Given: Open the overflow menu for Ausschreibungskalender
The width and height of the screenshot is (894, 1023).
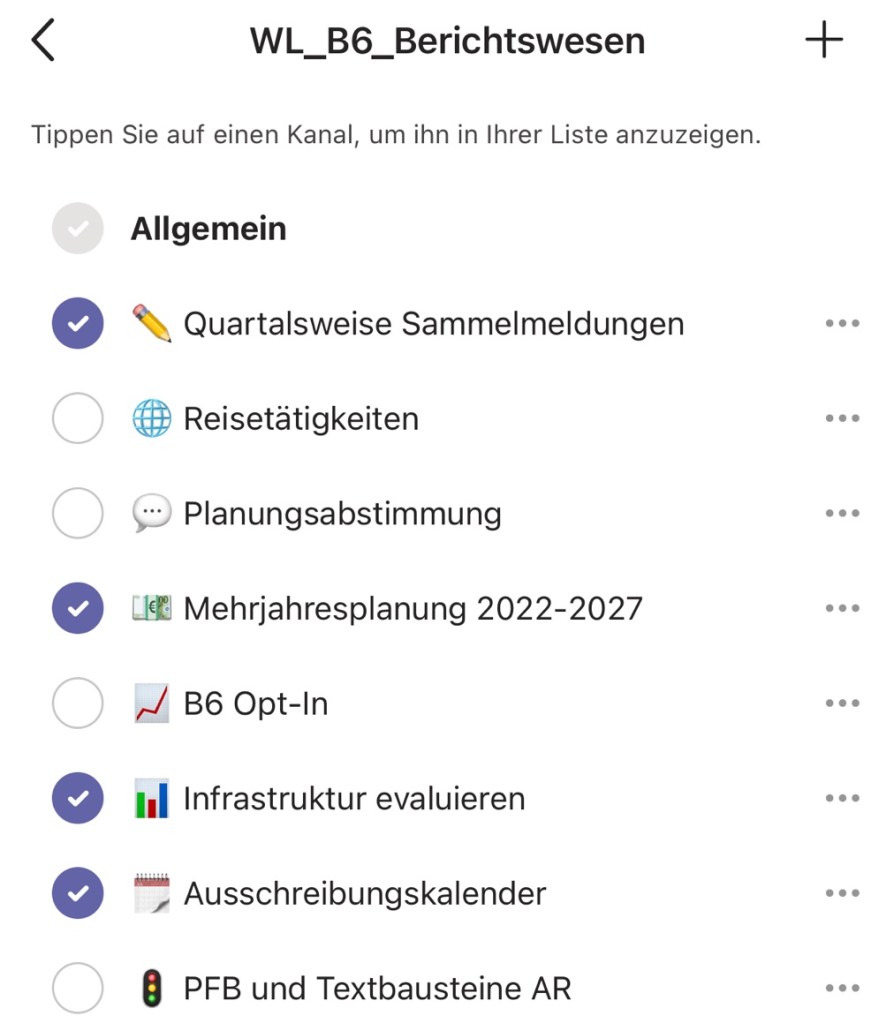Looking at the screenshot, I should coord(842,893).
